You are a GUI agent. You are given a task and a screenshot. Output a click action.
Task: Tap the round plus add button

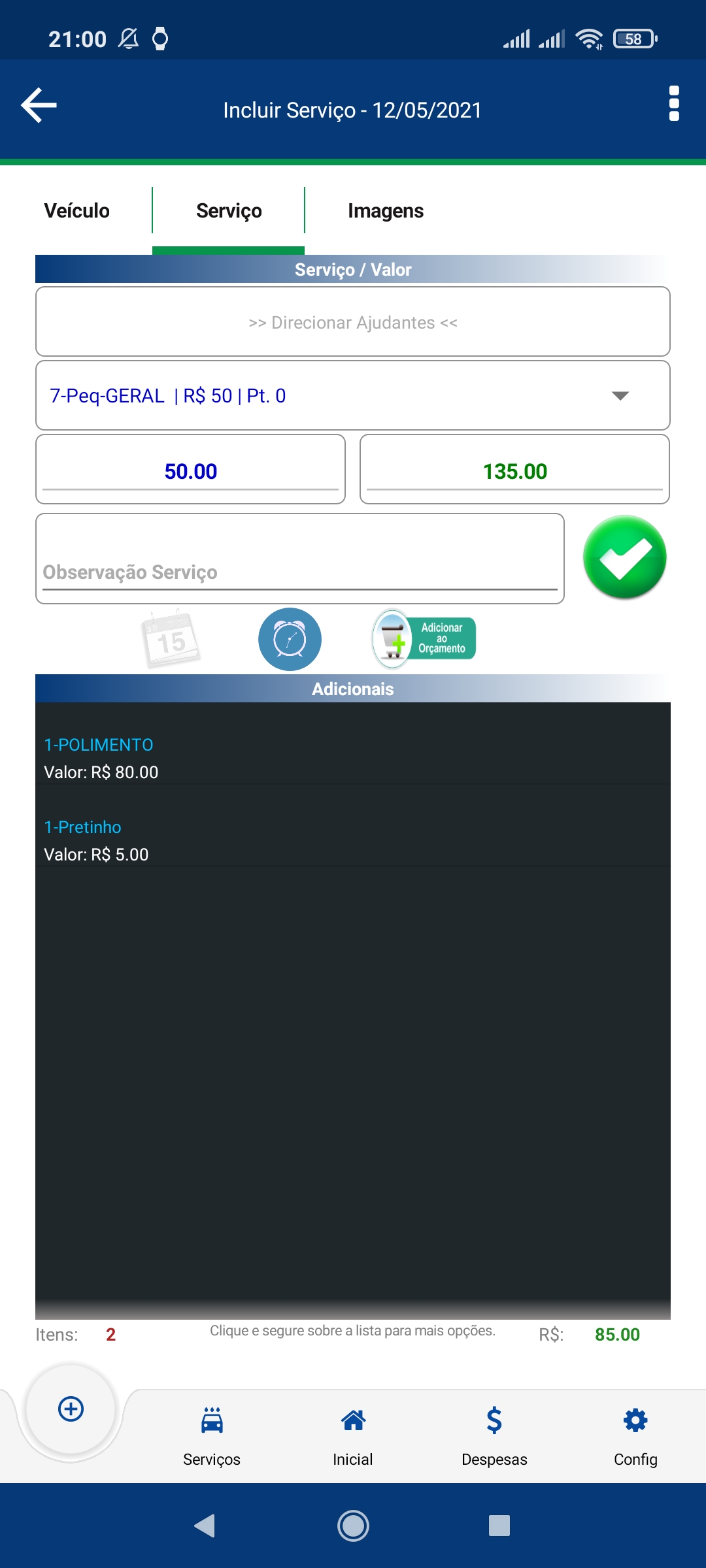point(71,1409)
